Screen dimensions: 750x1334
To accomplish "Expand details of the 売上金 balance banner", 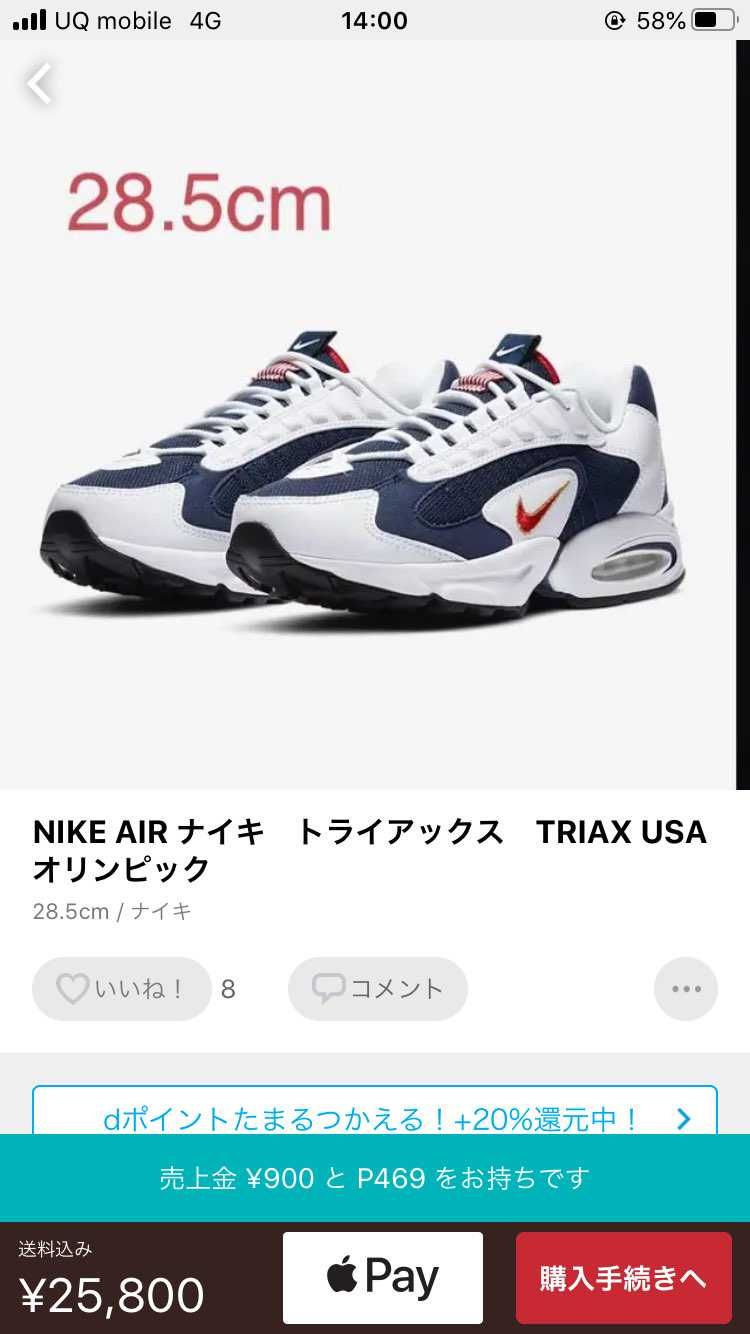I will coord(375,1178).
